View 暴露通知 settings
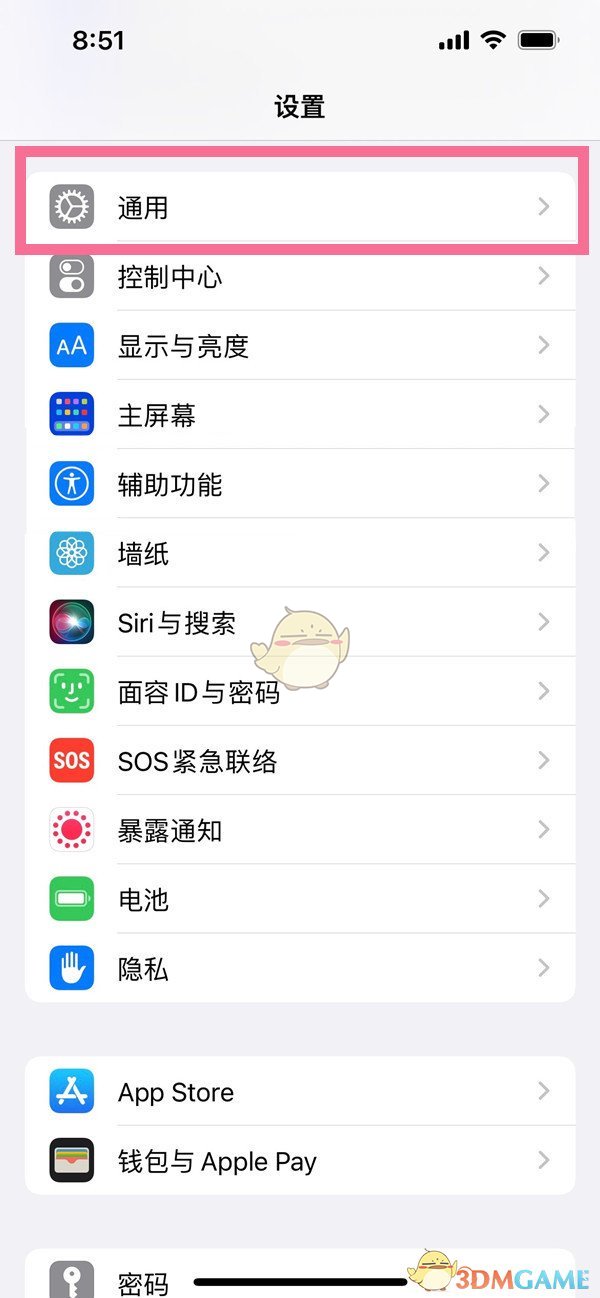The height and width of the screenshot is (1298, 600). [x=300, y=830]
